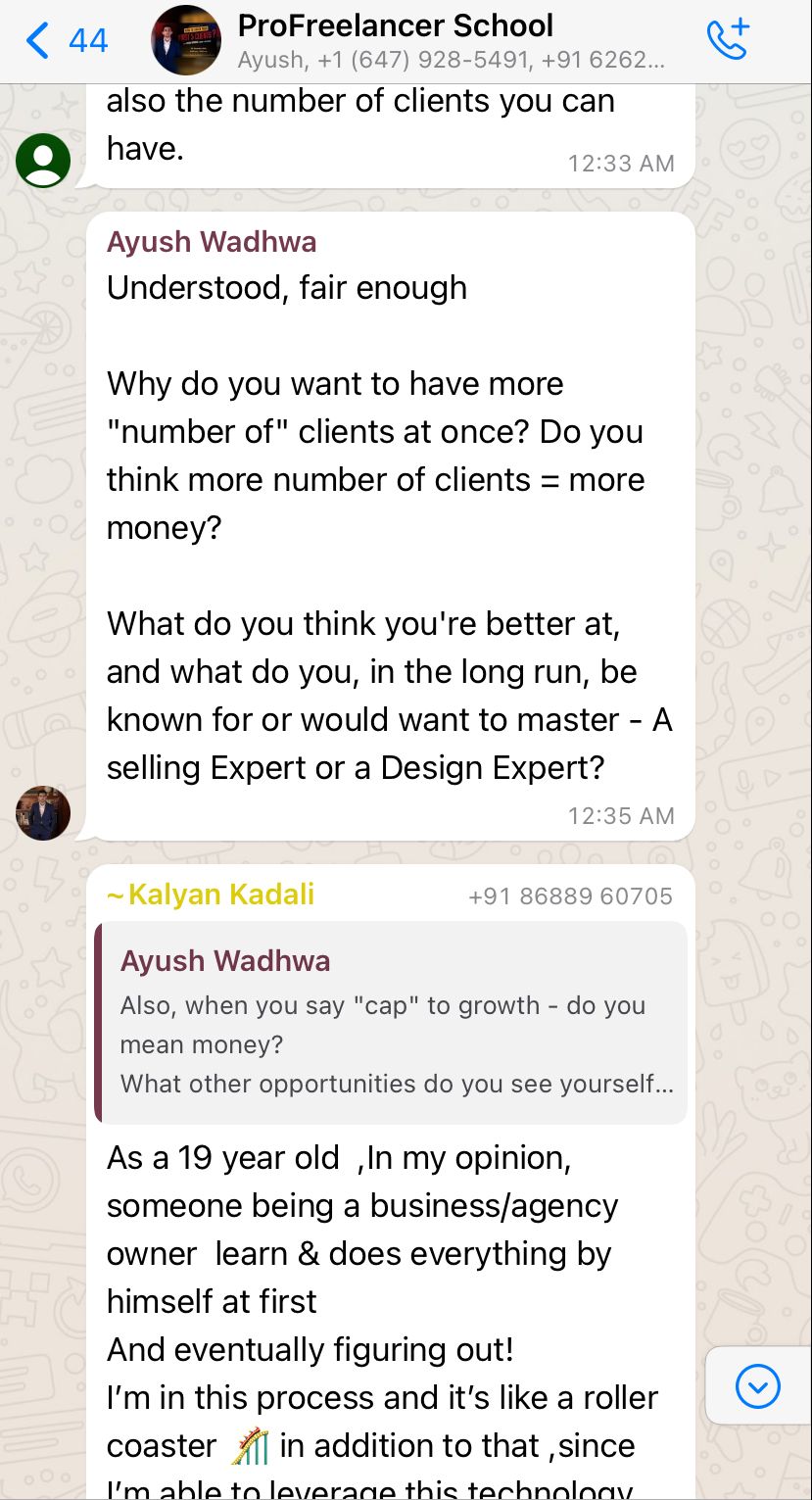Go back to the chats list
The image size is (812, 1500).
pyautogui.click(x=65, y=41)
